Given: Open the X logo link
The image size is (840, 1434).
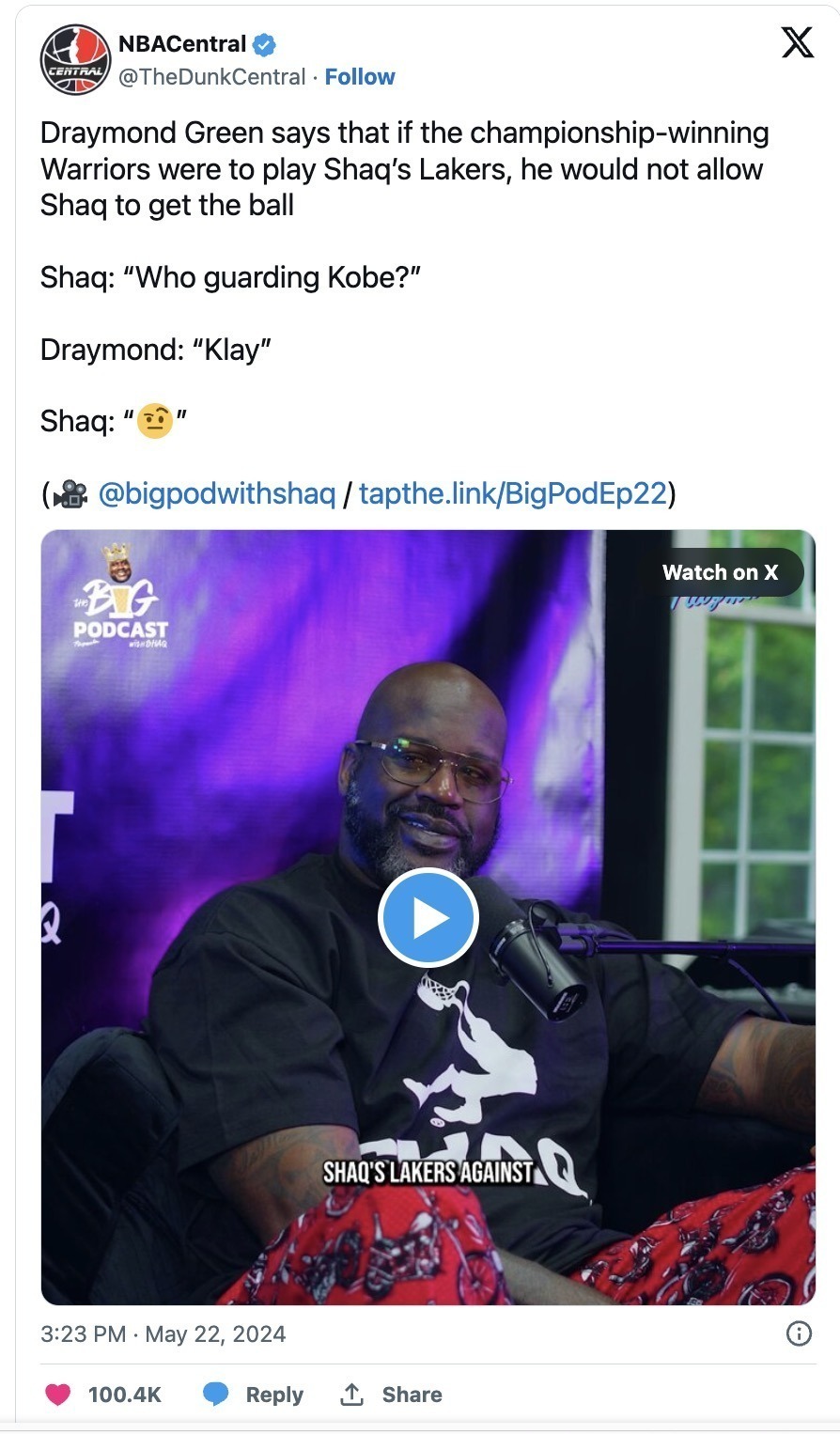Looking at the screenshot, I should 798,43.
